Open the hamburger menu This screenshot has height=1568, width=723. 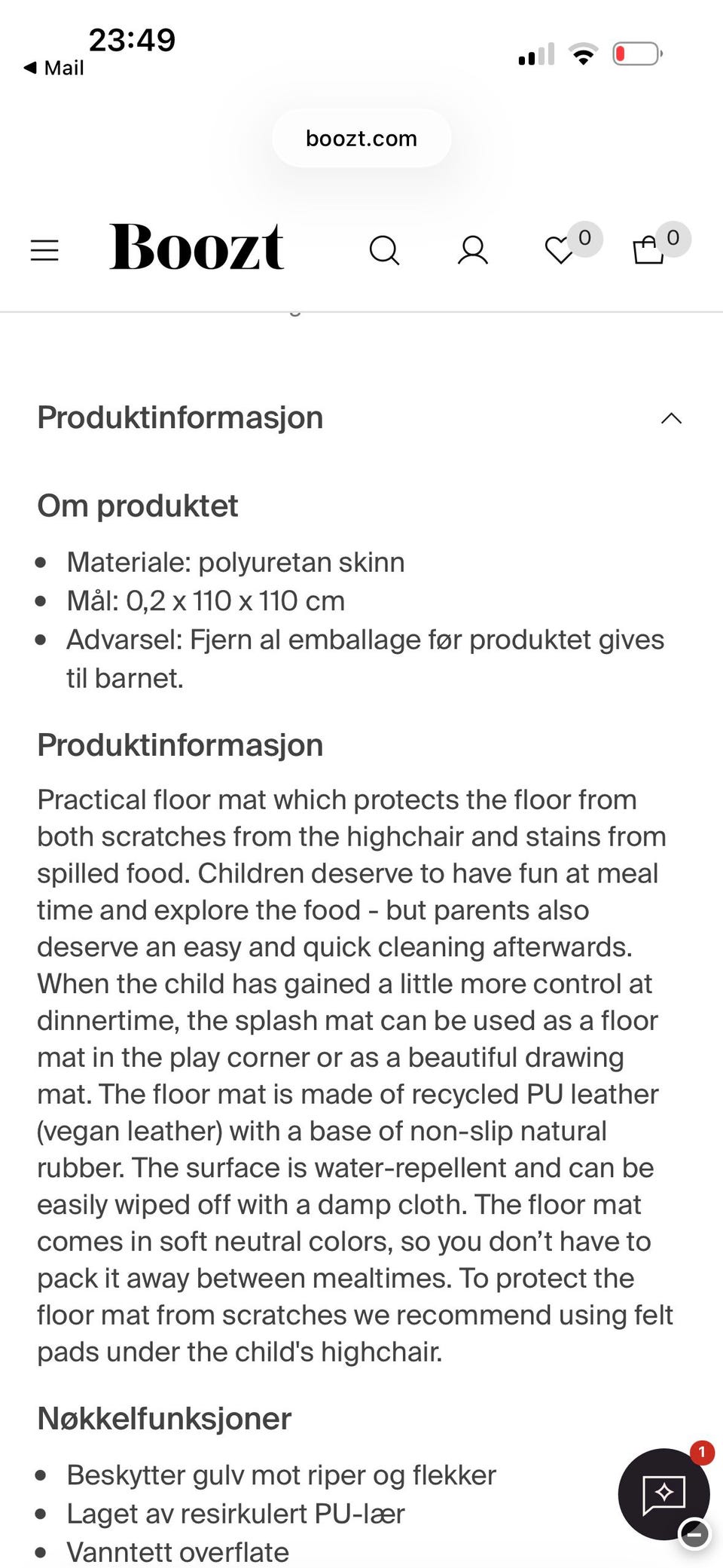click(x=44, y=250)
